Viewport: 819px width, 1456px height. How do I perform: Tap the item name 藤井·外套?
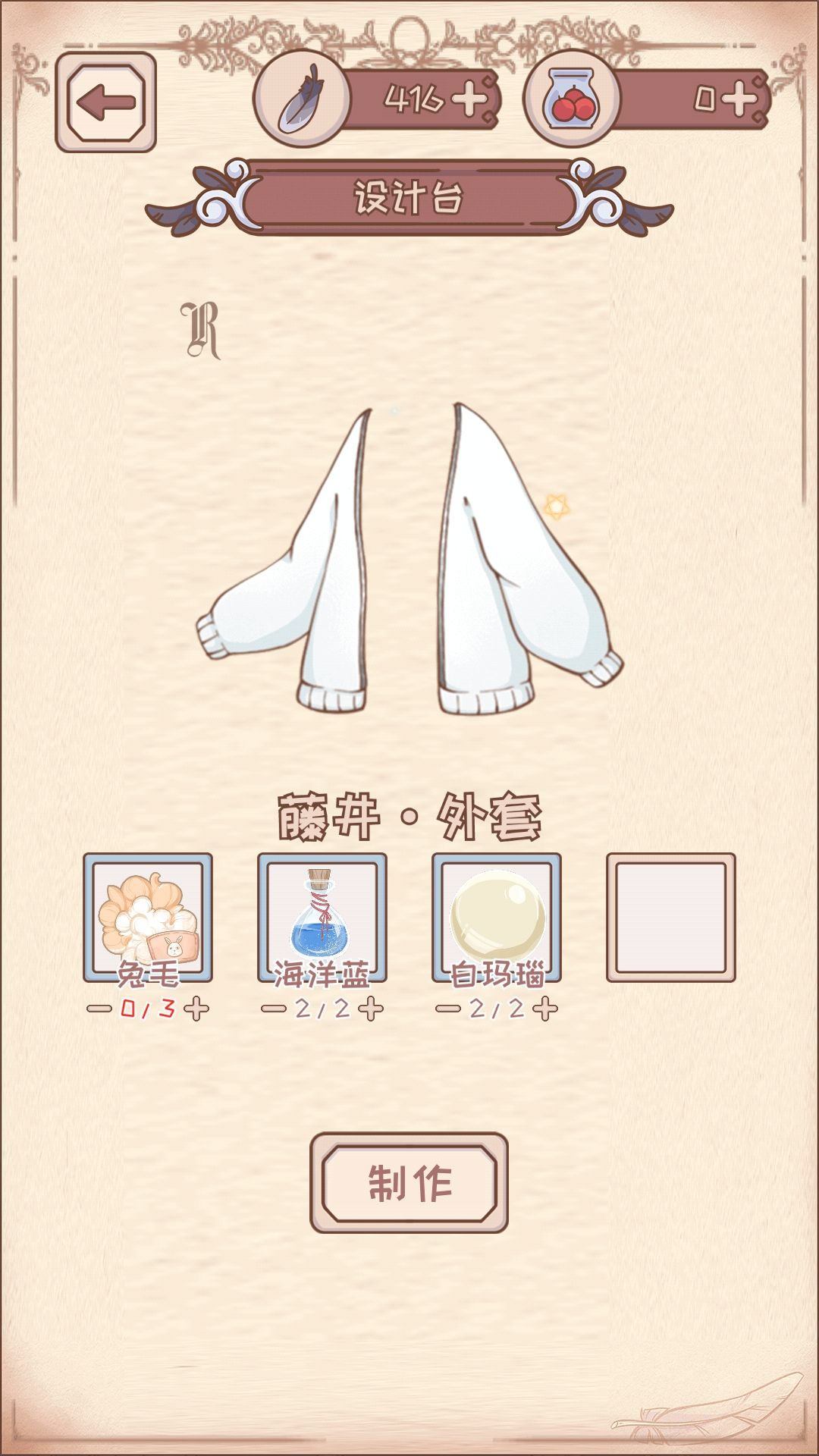pos(409,815)
